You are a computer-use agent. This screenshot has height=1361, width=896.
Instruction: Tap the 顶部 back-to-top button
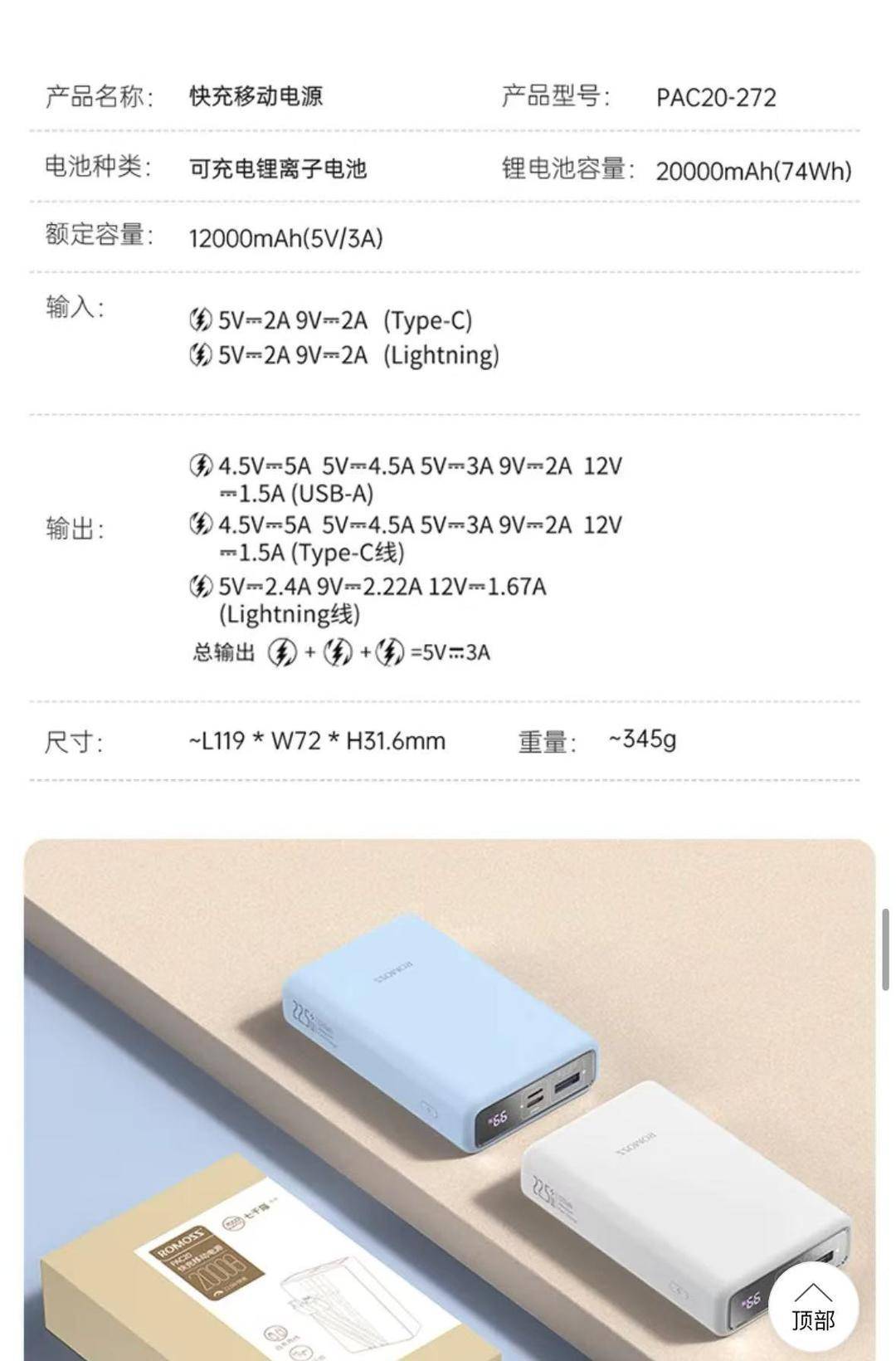click(812, 1305)
